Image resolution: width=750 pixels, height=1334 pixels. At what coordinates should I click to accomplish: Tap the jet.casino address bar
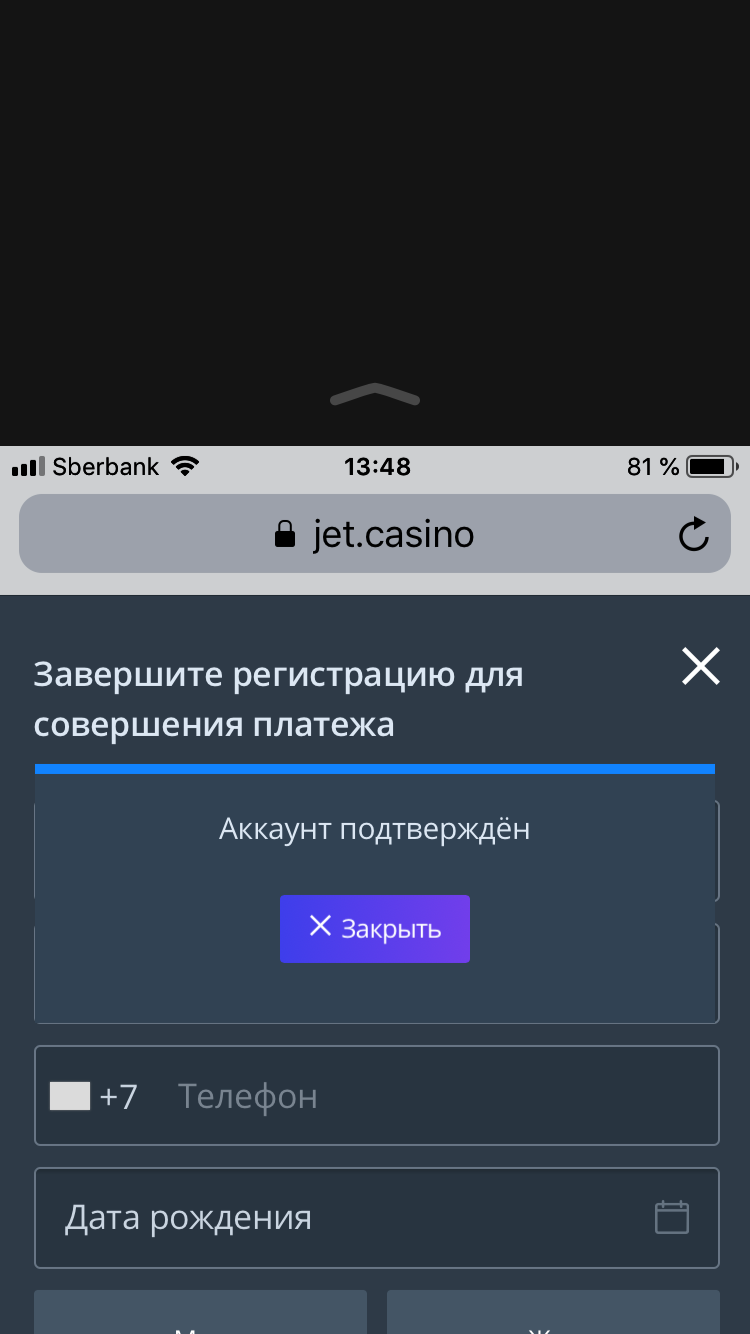pyautogui.click(x=374, y=535)
